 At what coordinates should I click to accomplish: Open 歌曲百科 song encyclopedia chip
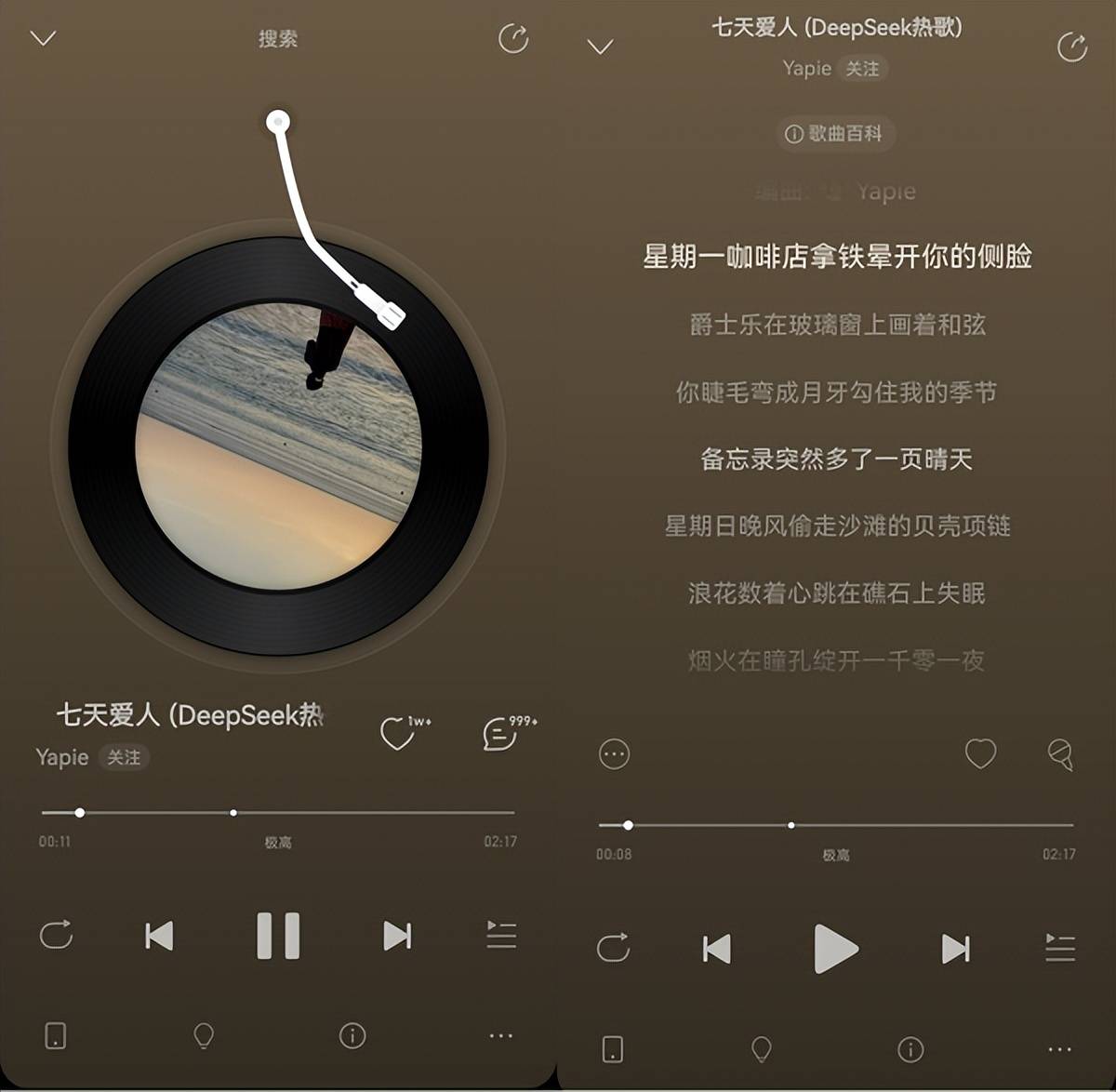[834, 134]
